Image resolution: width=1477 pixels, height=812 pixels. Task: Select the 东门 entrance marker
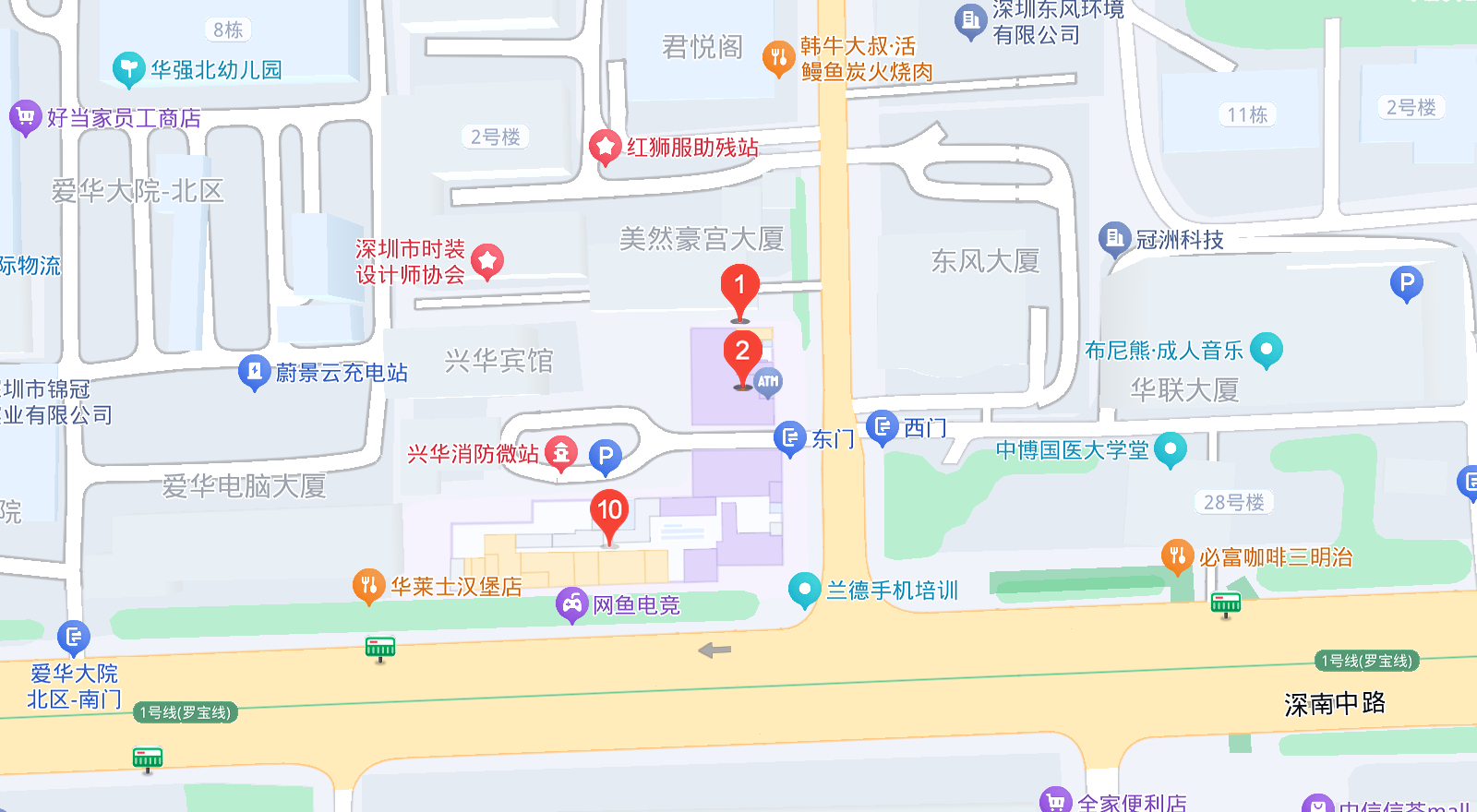[790, 438]
